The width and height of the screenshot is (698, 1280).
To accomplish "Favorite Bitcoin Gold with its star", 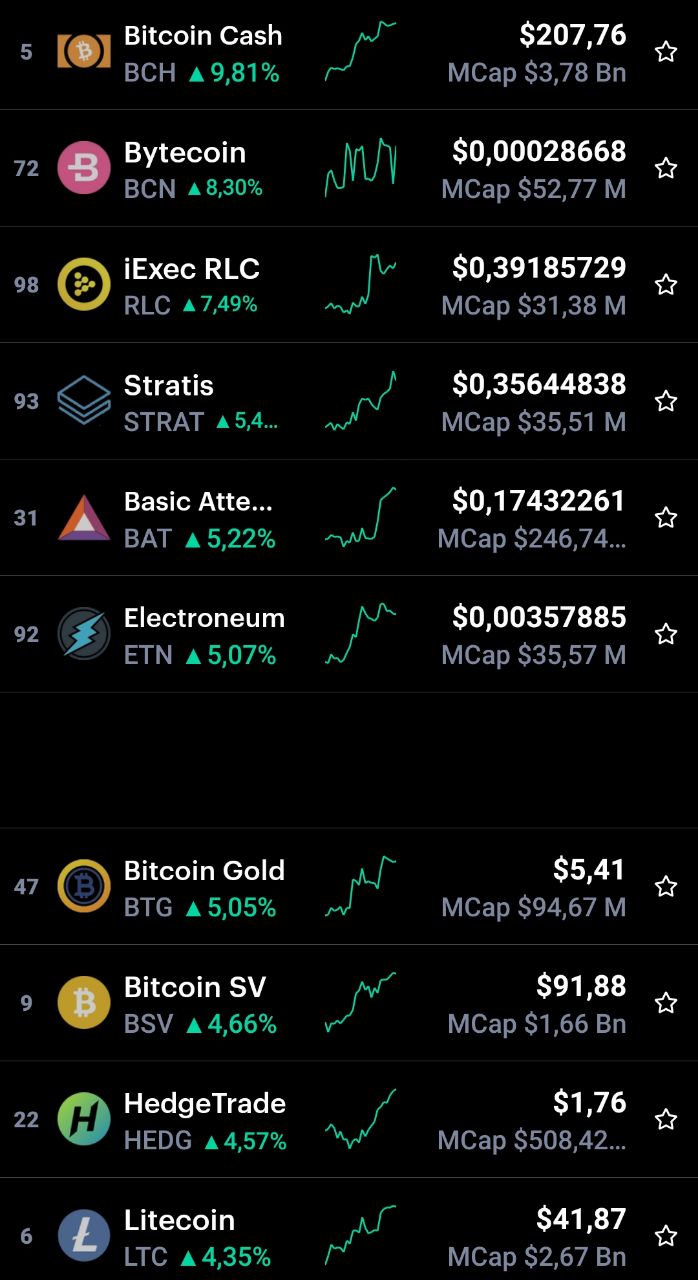I will coord(666,886).
